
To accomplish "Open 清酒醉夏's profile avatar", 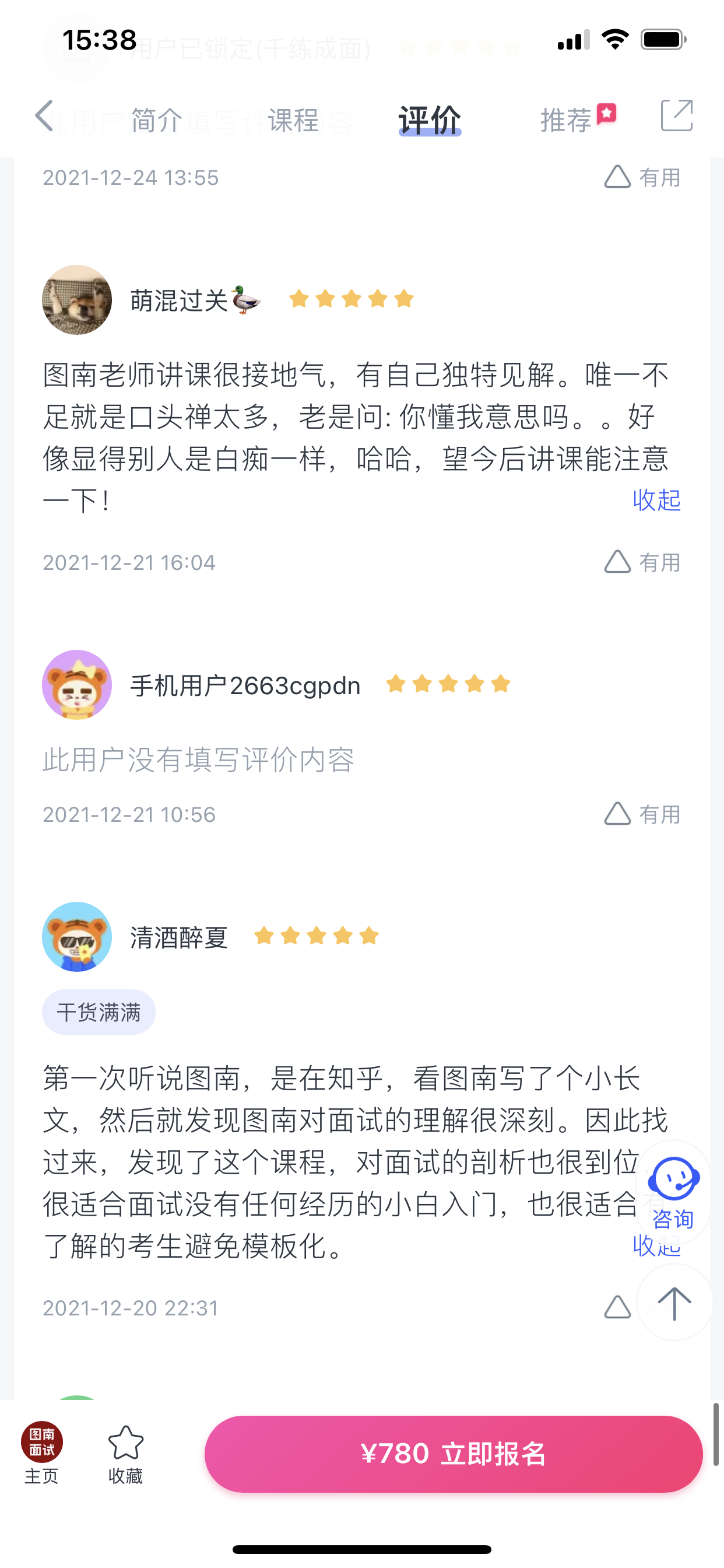I will [78, 937].
